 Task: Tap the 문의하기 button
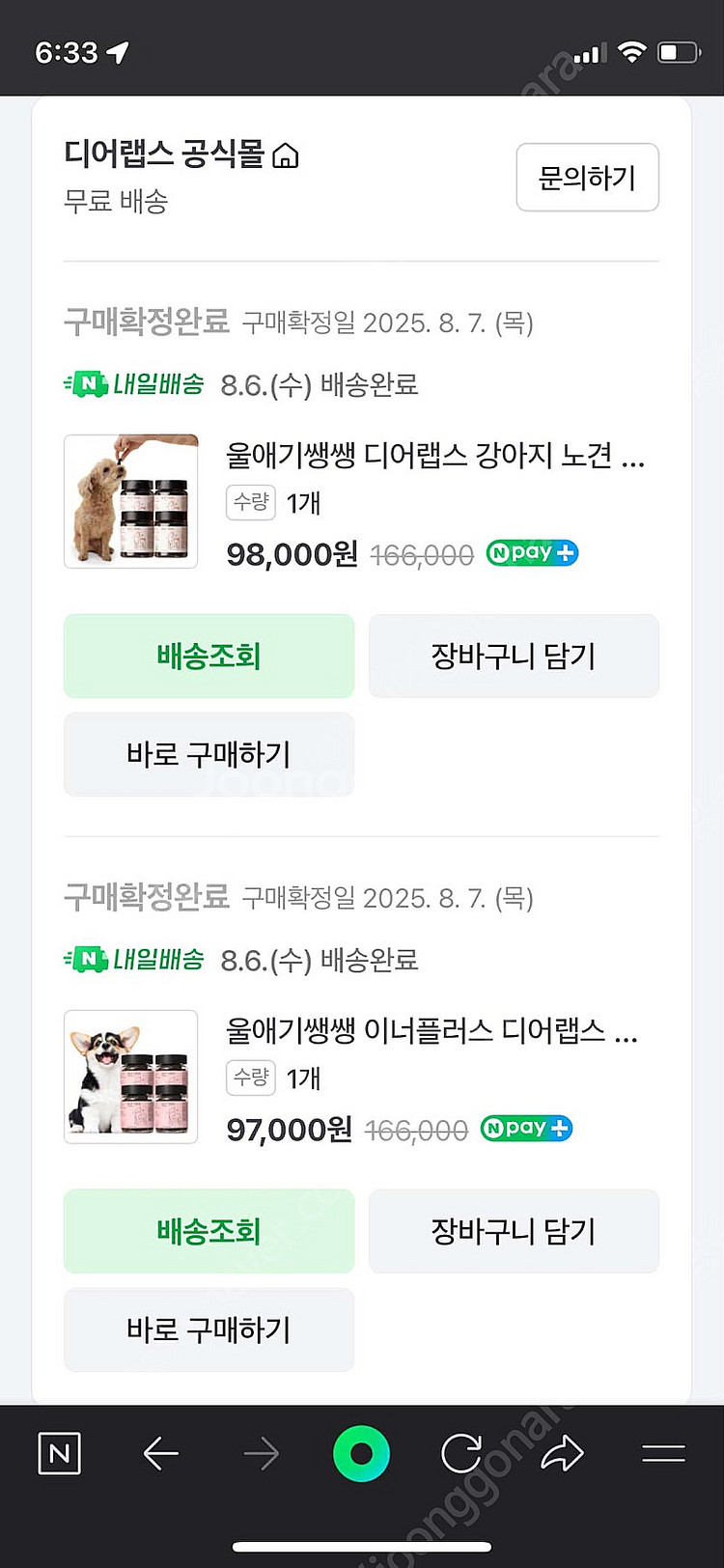587,178
